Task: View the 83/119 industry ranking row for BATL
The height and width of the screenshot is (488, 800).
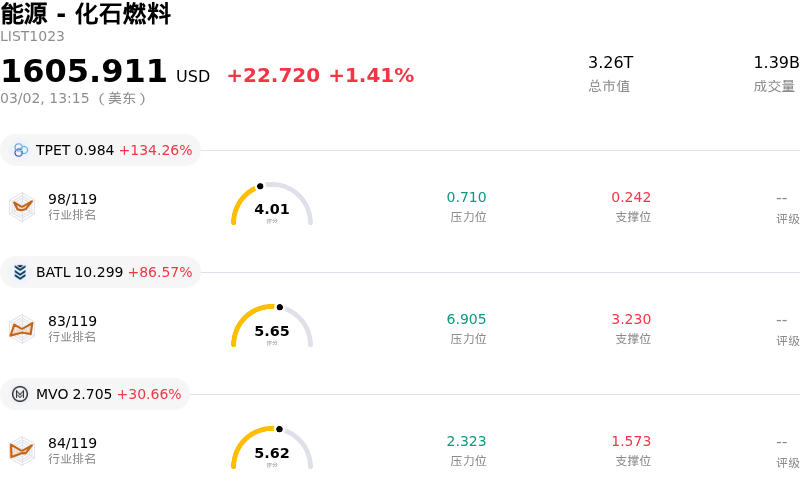Action: click(72, 328)
